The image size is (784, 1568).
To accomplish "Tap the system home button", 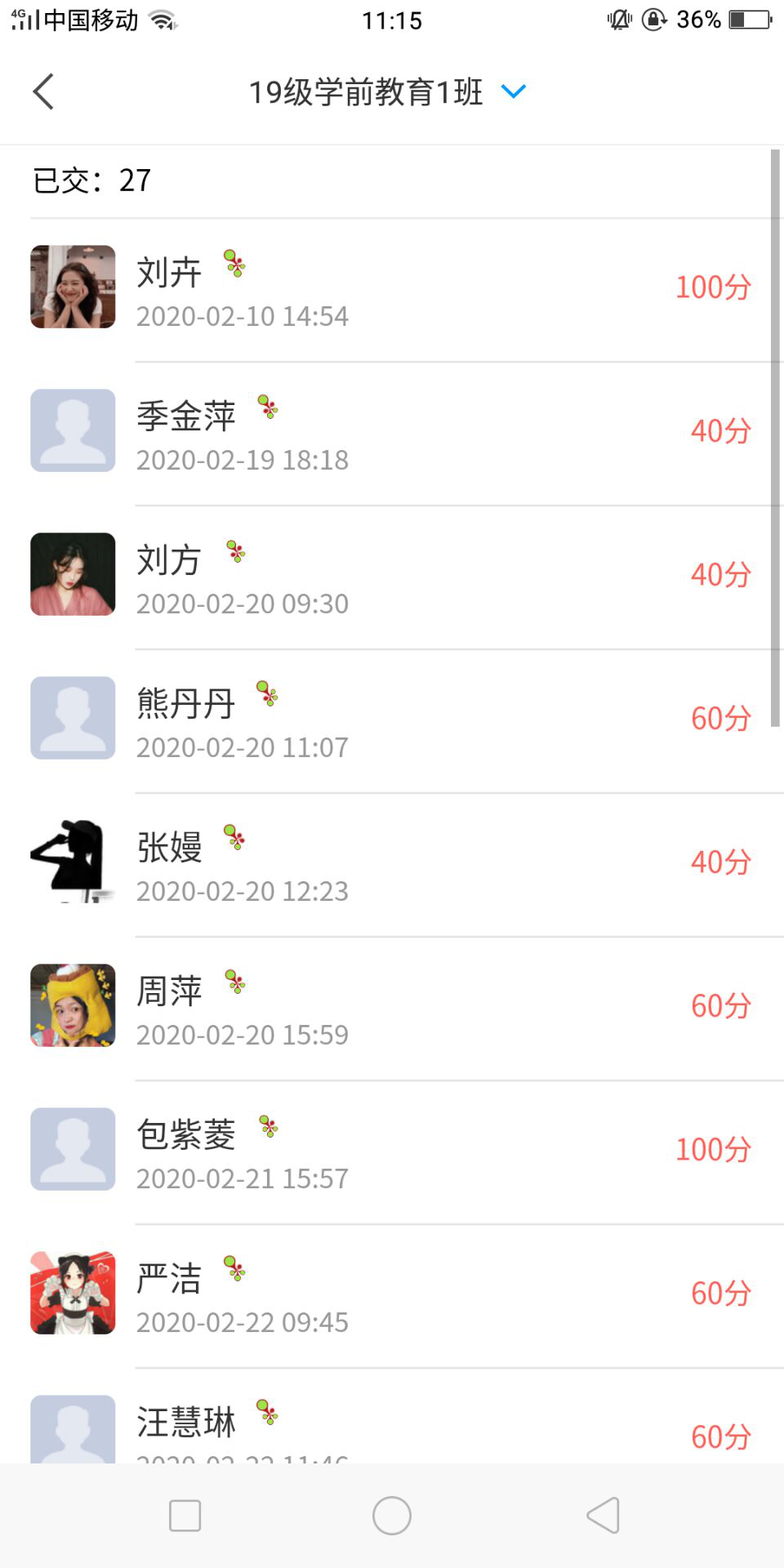I will [x=392, y=1516].
